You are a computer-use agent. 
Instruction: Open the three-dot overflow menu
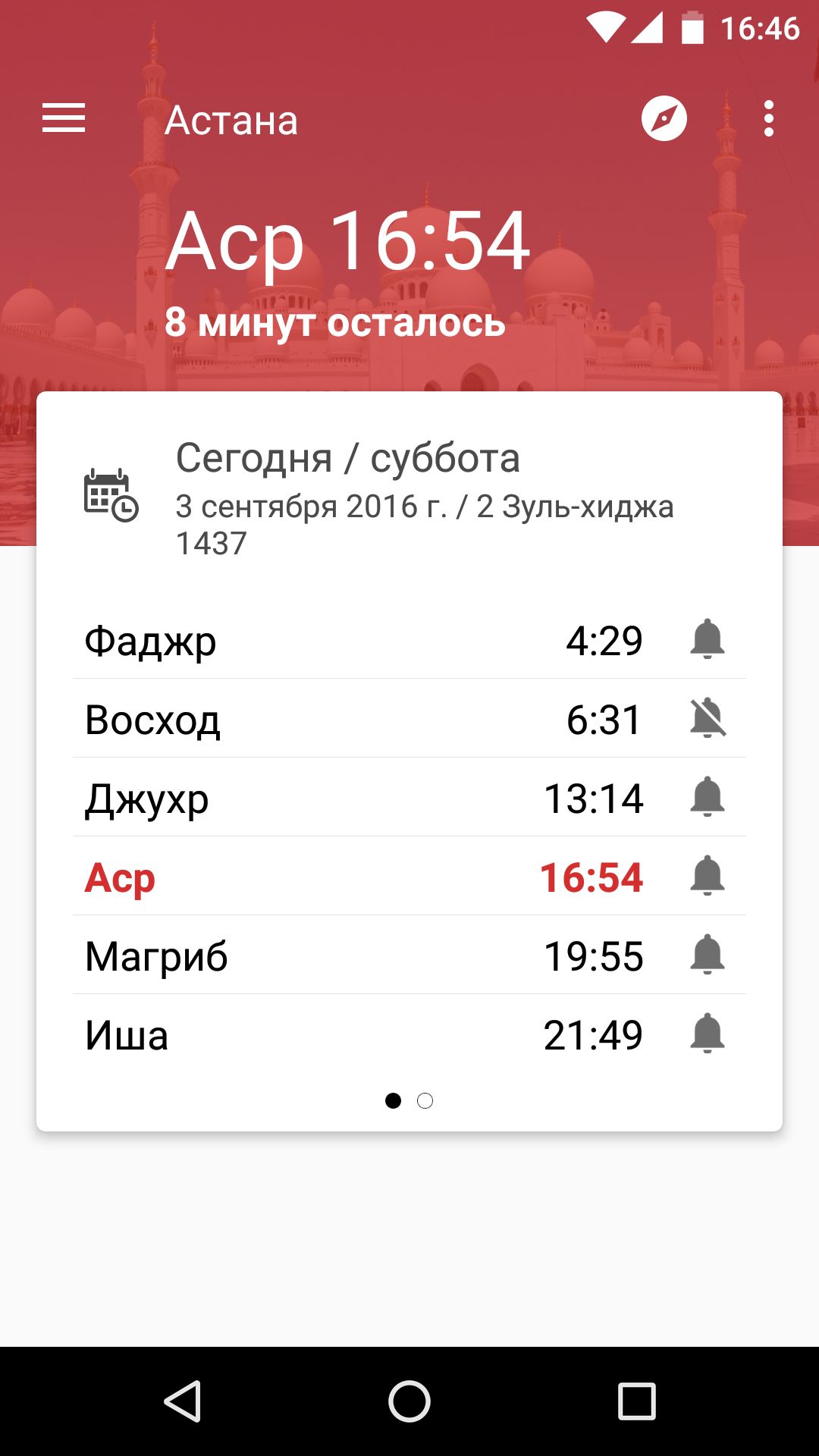coord(769,119)
